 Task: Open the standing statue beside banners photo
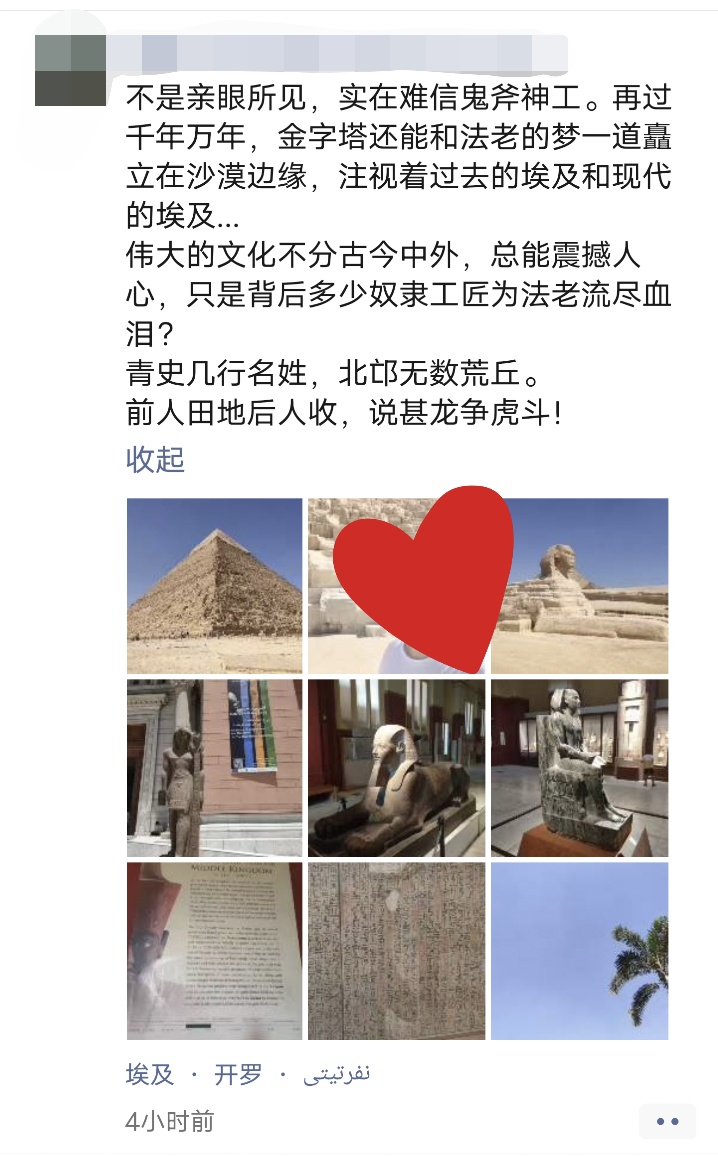214,767
